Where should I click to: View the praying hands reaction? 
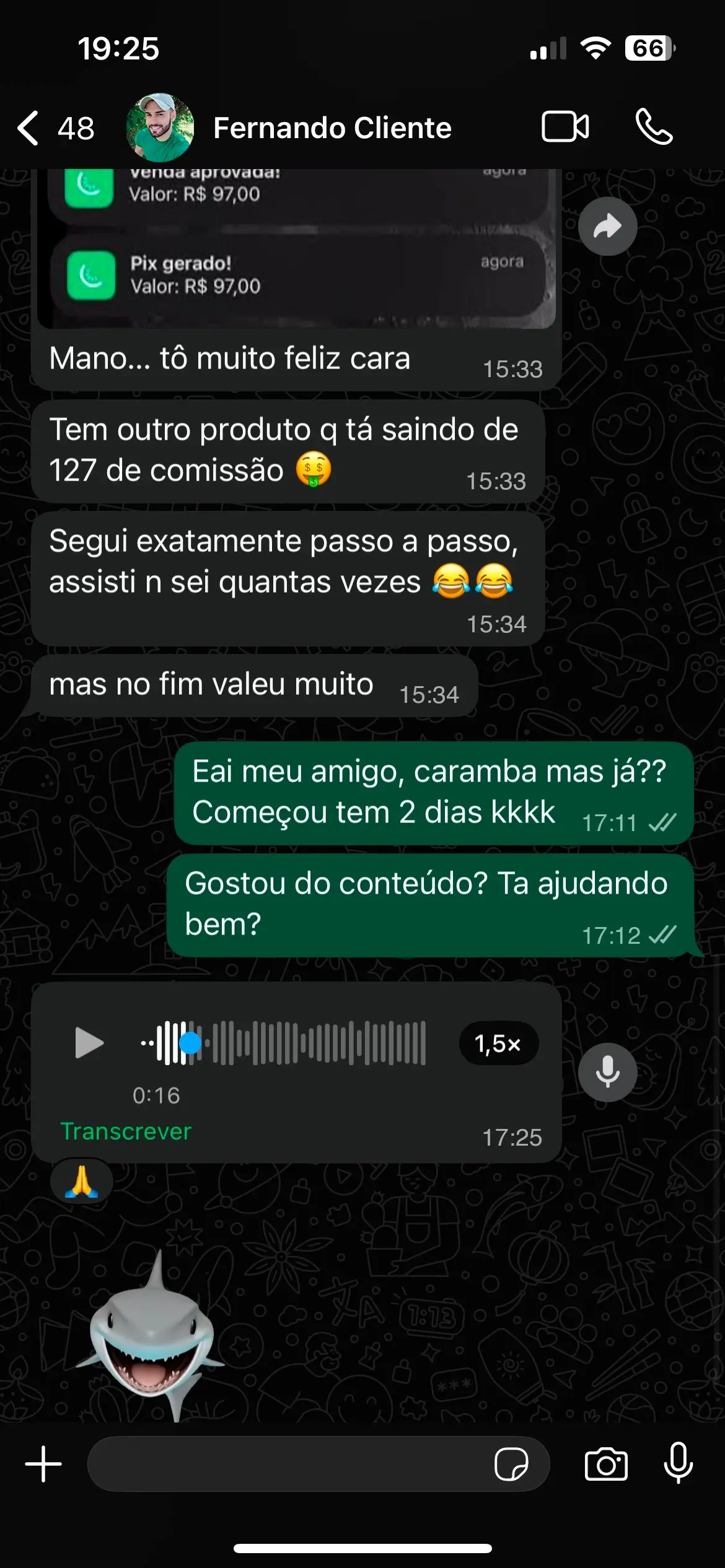pyautogui.click(x=82, y=1182)
